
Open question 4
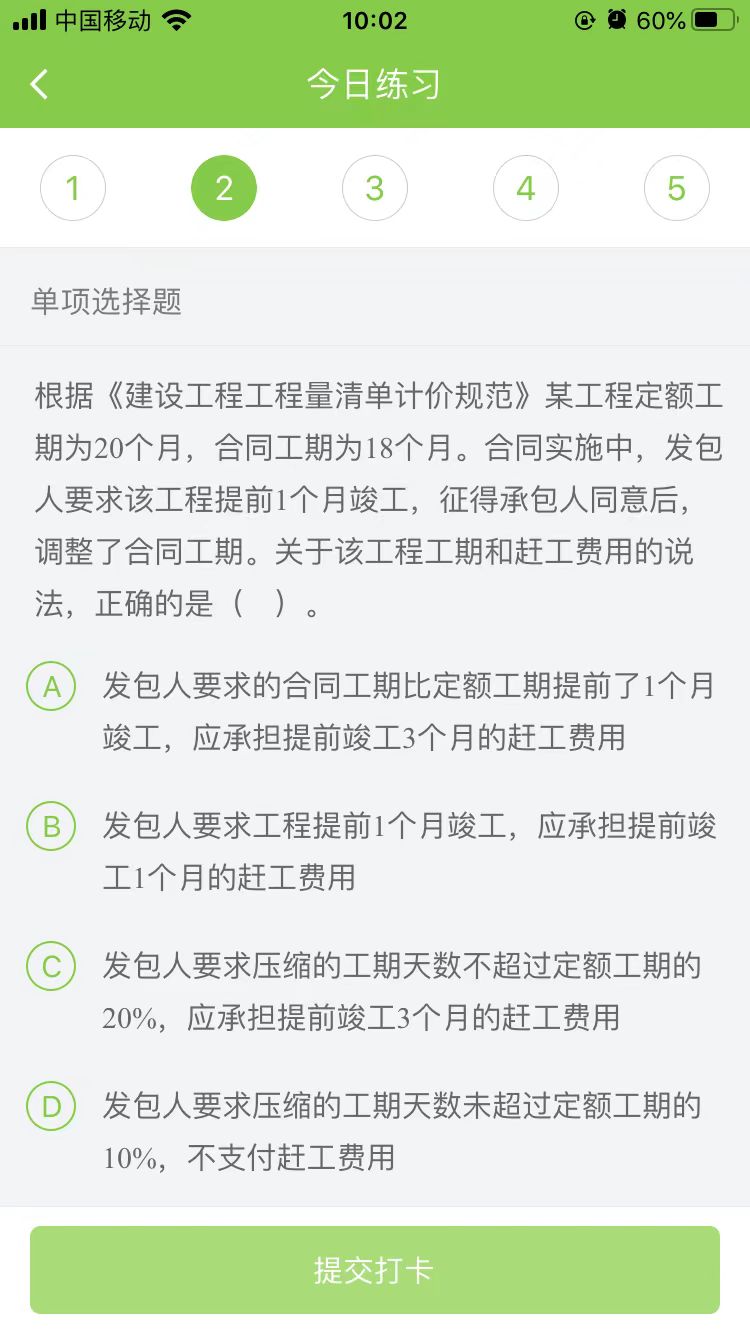(526, 188)
